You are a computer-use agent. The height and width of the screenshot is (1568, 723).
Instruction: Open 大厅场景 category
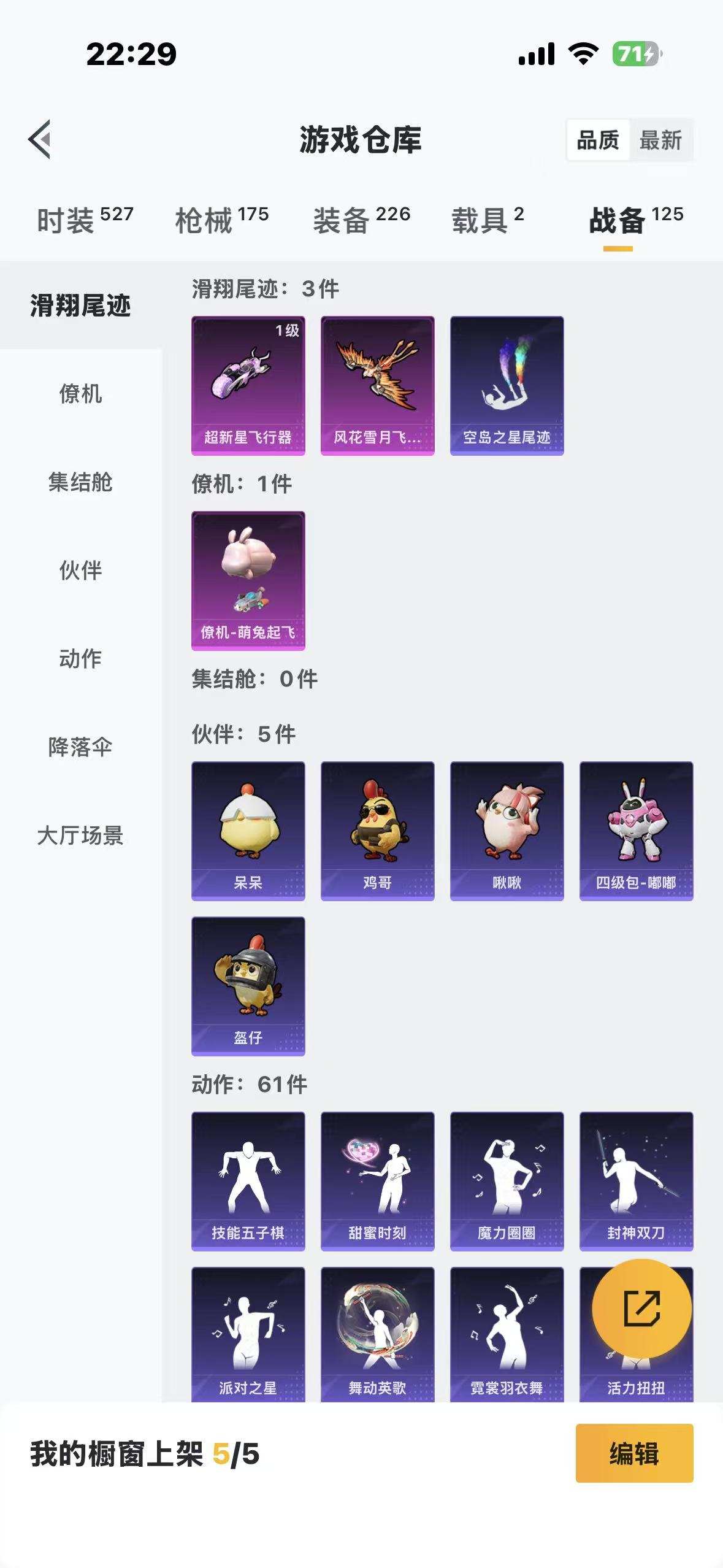[80, 836]
